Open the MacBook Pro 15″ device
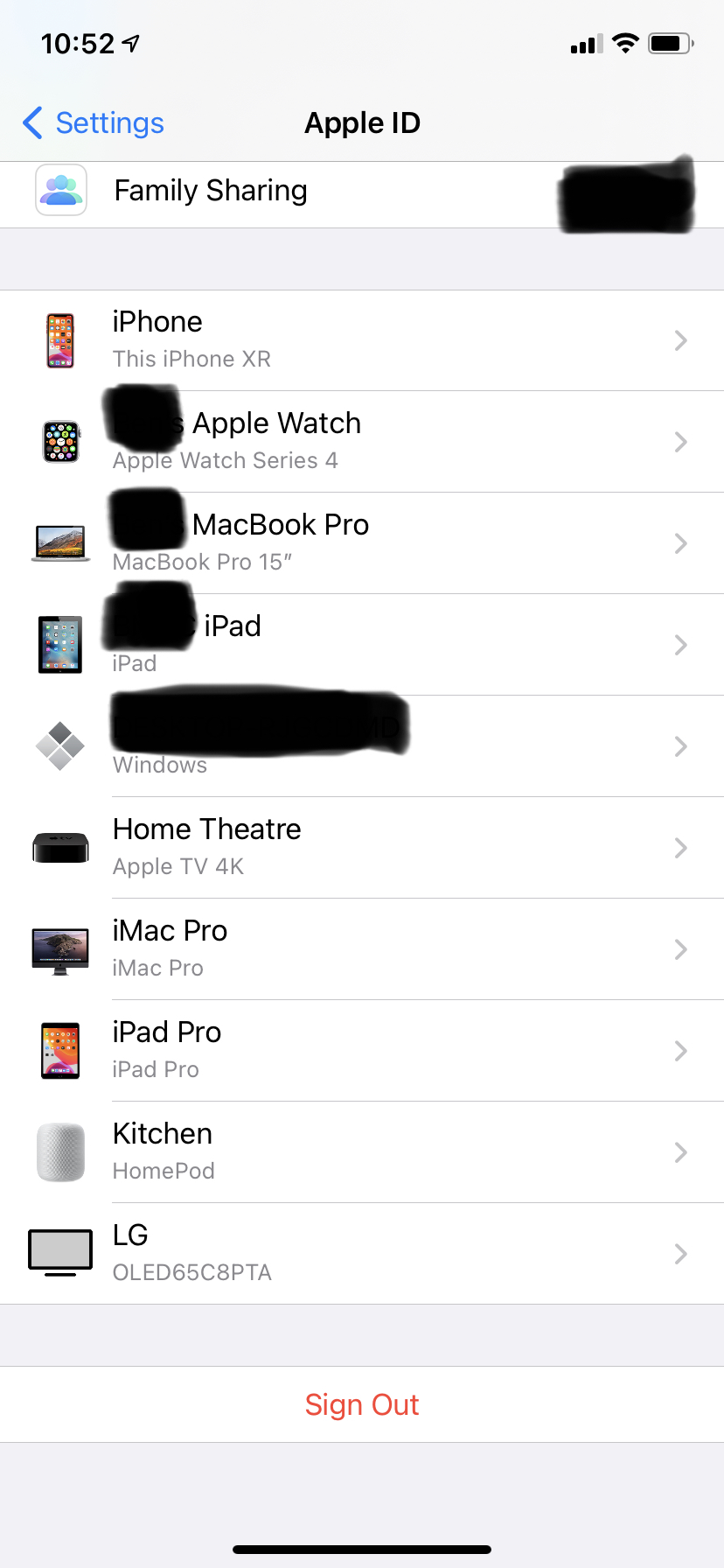This screenshot has width=724, height=1568. point(362,543)
